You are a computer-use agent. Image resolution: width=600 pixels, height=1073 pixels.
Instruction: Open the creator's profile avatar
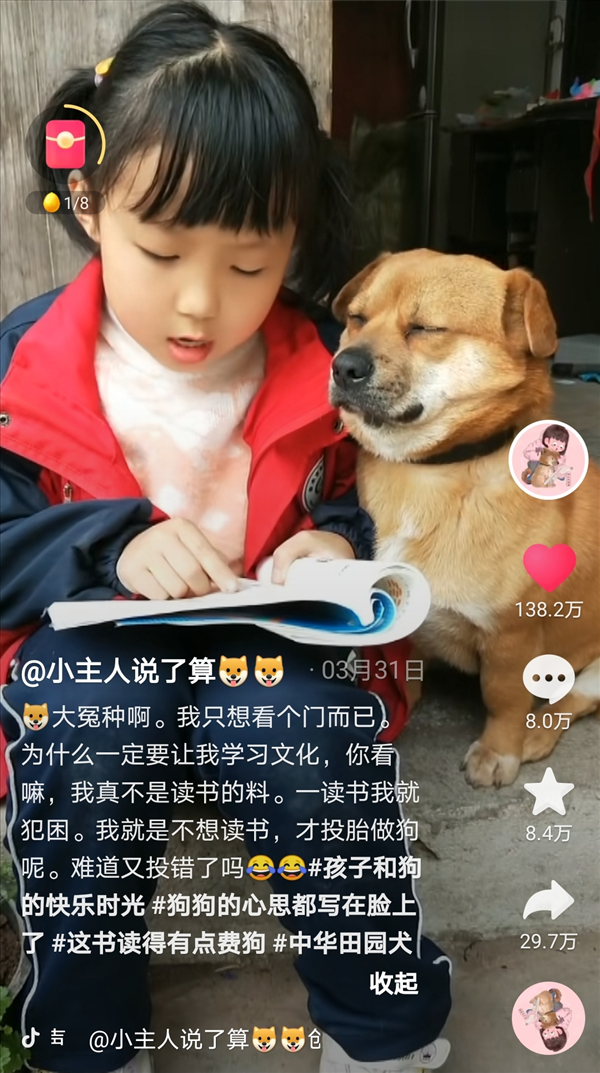548,460
